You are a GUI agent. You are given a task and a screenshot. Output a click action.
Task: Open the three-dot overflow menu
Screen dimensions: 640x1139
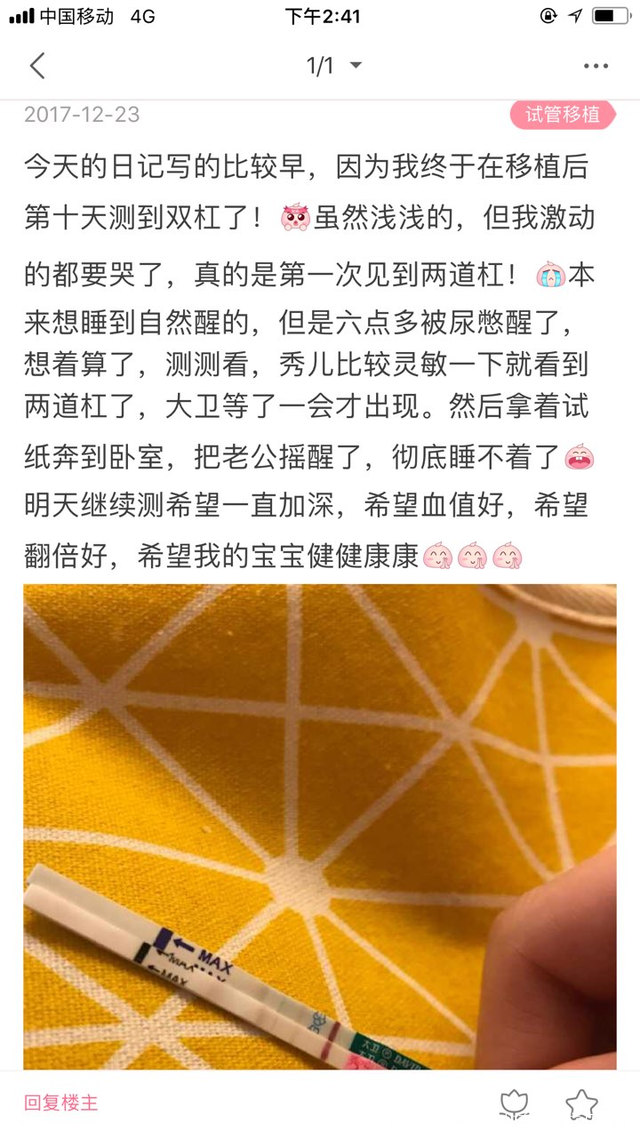(x=595, y=66)
